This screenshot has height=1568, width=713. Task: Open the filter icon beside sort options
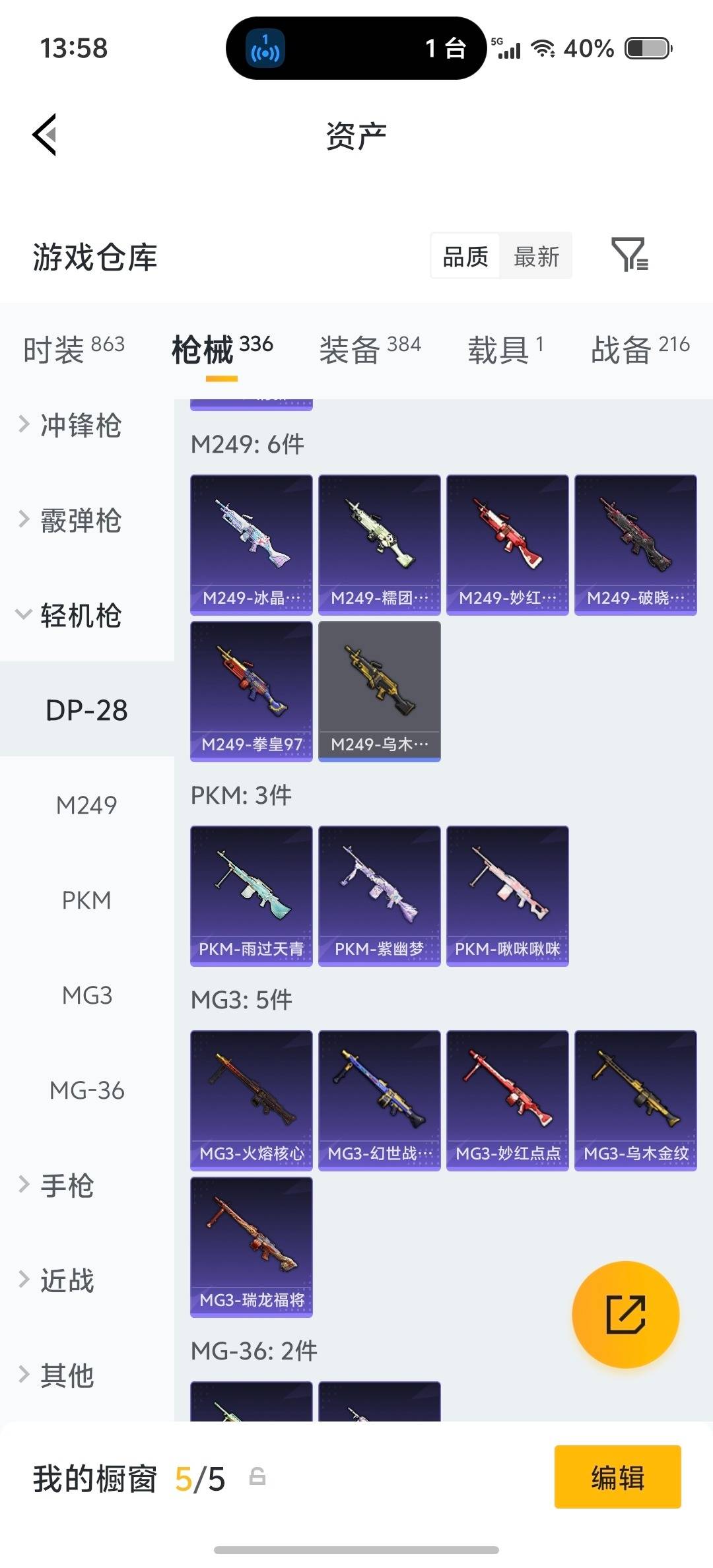click(629, 255)
